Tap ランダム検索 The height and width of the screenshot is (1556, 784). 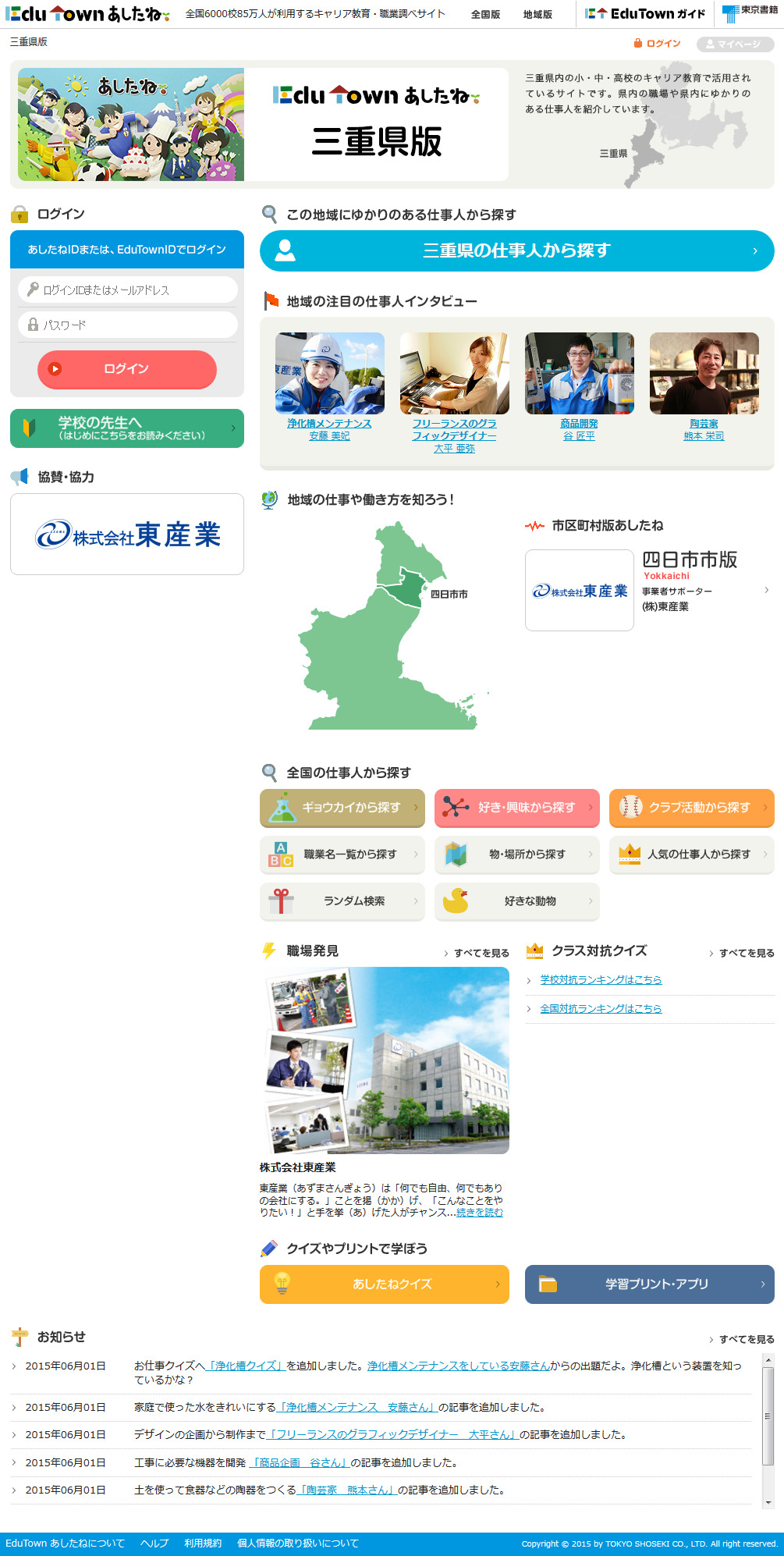(x=342, y=901)
